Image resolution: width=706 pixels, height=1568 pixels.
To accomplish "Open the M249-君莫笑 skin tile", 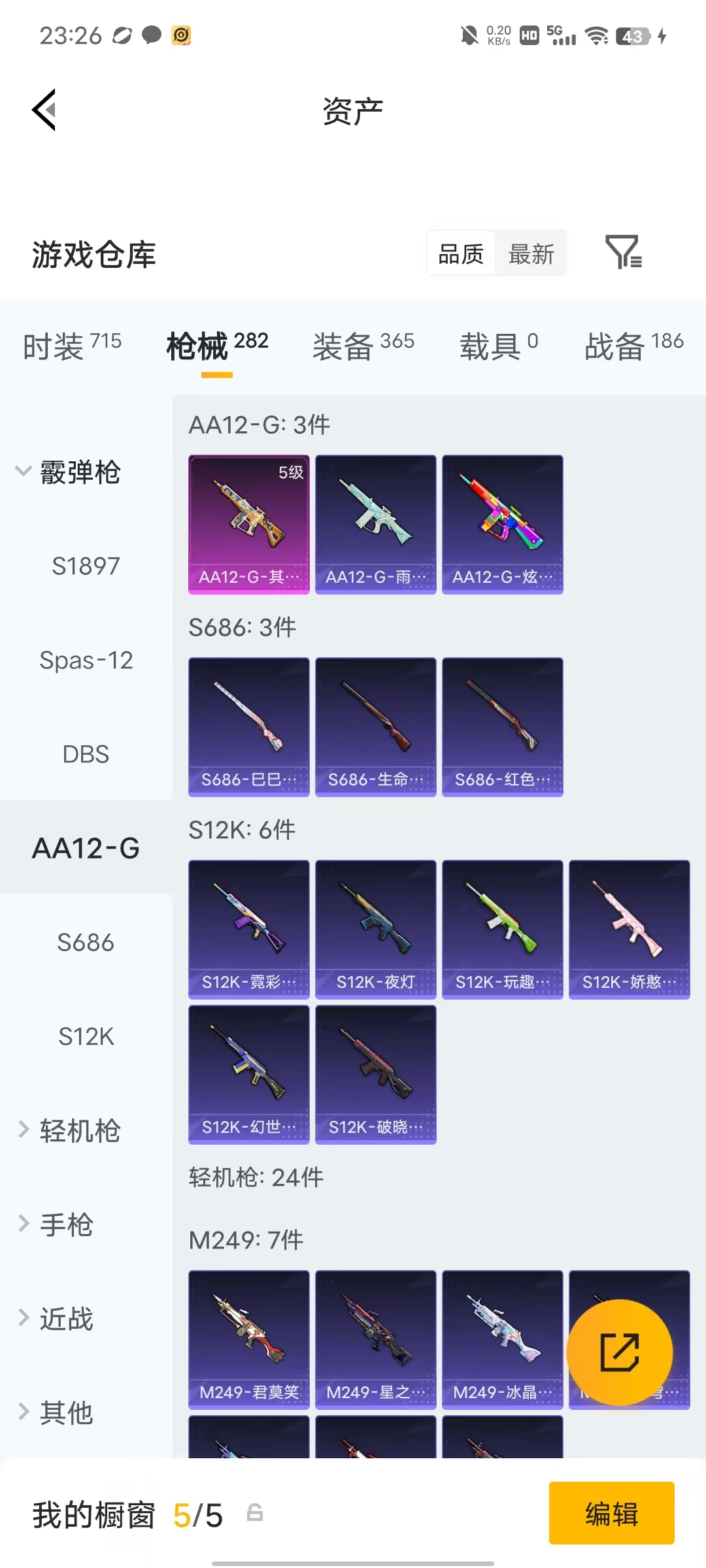I will (249, 1340).
